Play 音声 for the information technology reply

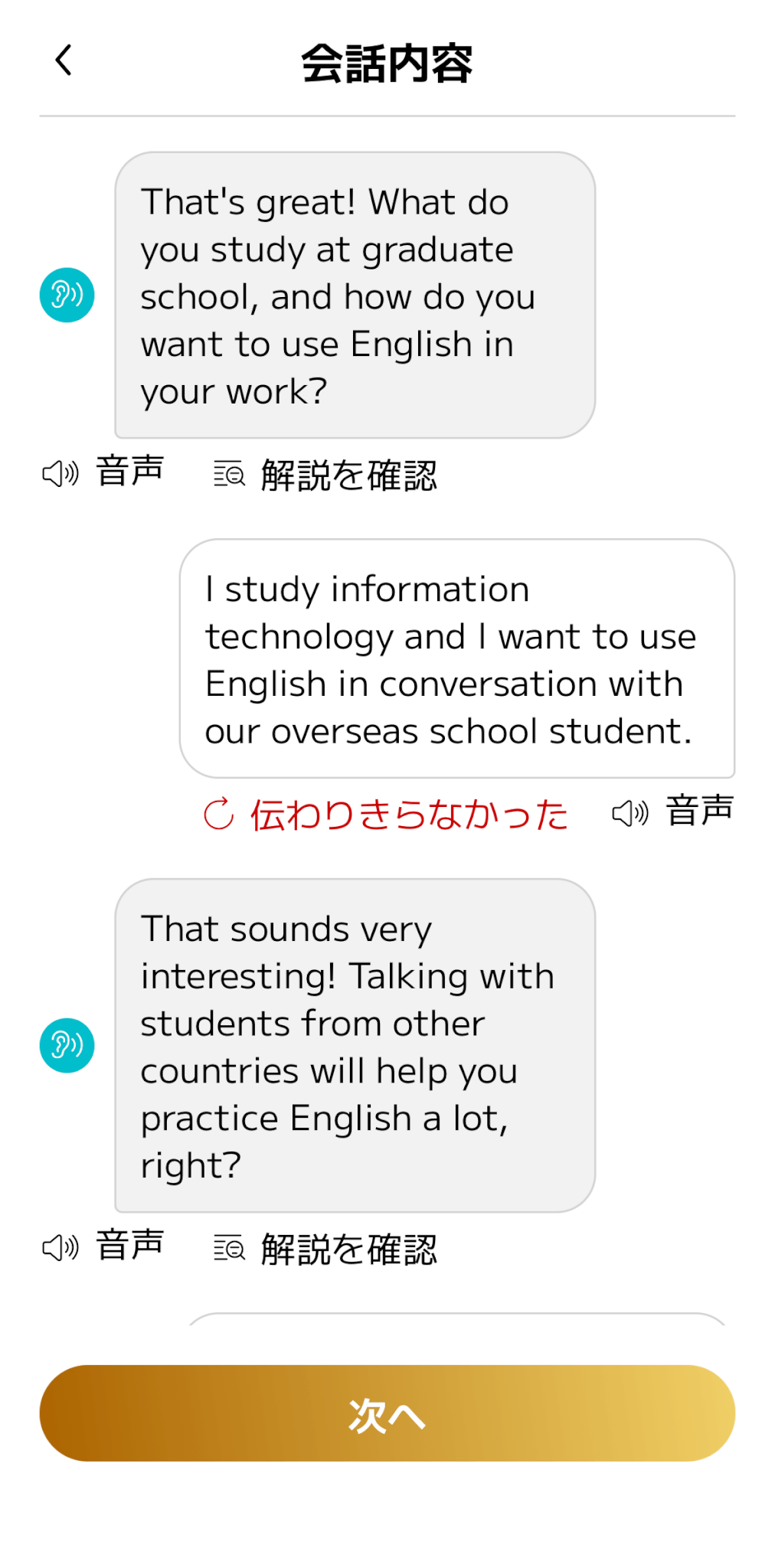673,812
